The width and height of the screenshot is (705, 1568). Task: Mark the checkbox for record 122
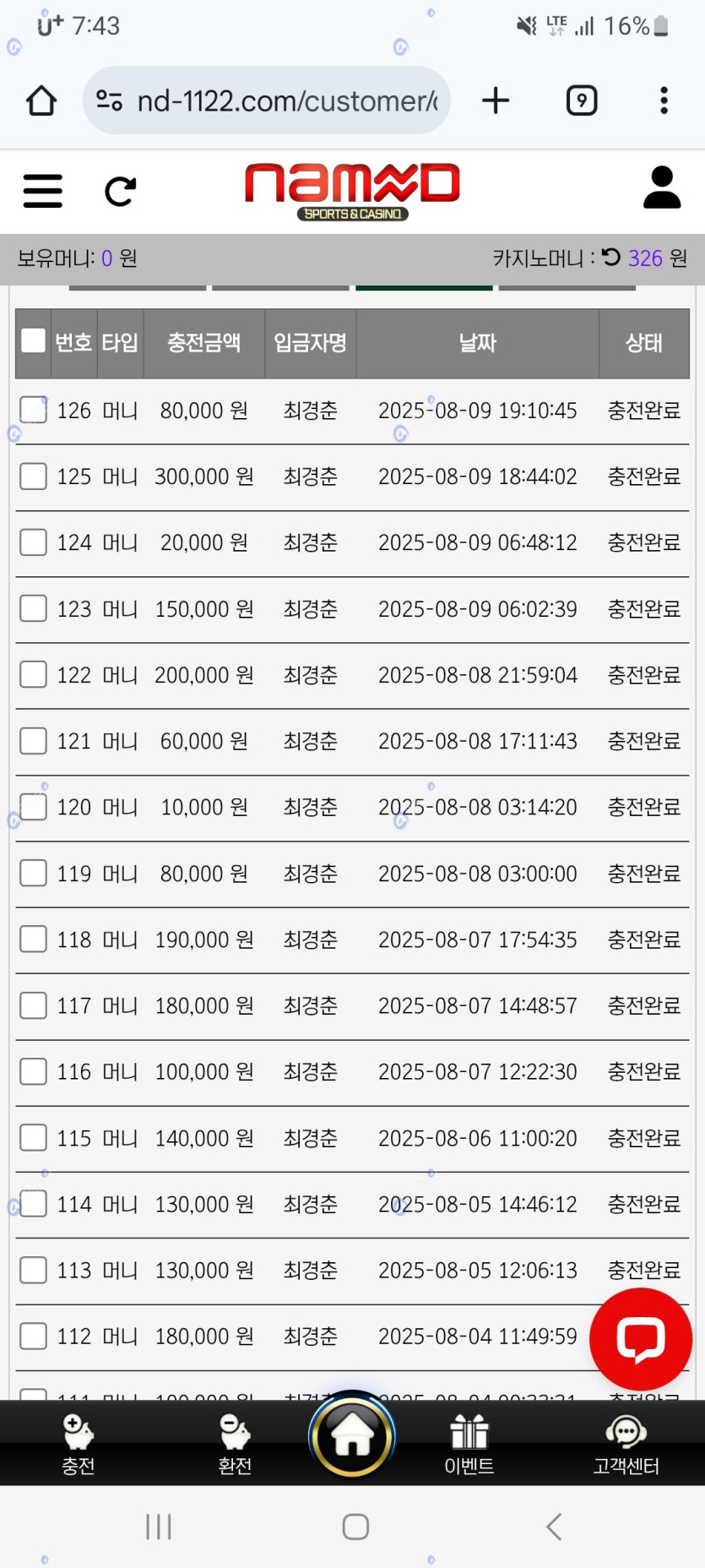click(x=33, y=675)
